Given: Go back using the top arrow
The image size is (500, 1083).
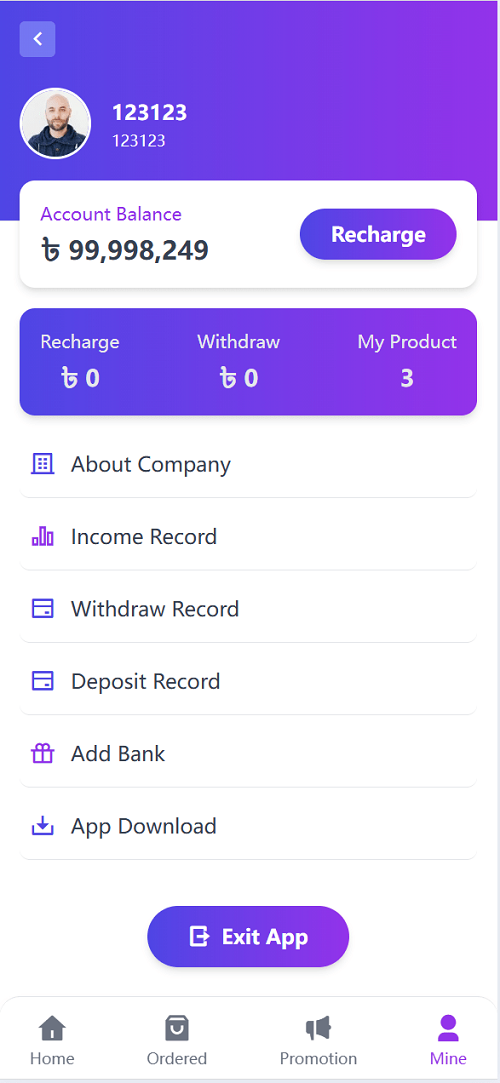Looking at the screenshot, I should (x=37, y=39).
